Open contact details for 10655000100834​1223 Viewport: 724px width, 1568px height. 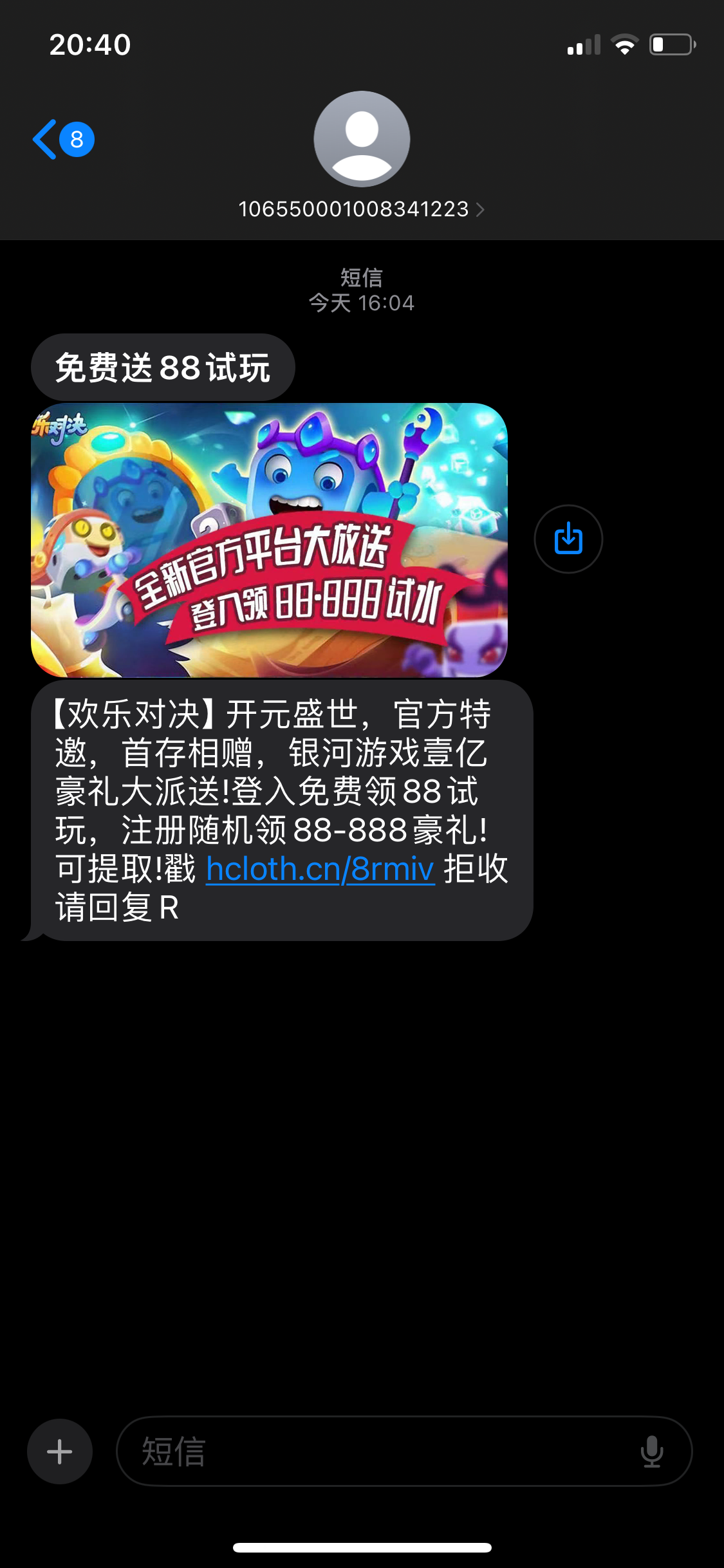(361, 209)
